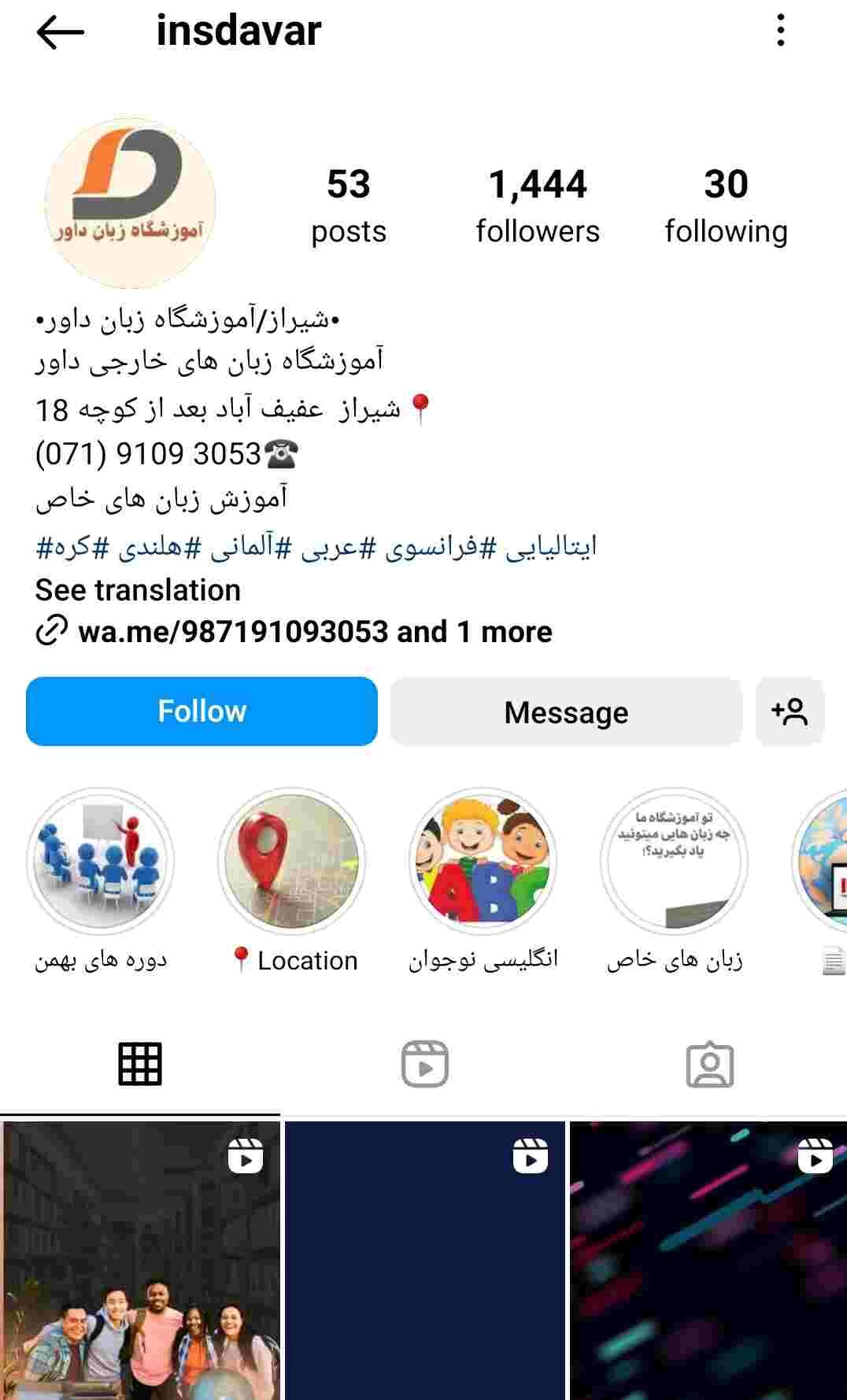Open the reel with the group of friends
Screen dimensions: 847x1400
[x=140, y=1261]
